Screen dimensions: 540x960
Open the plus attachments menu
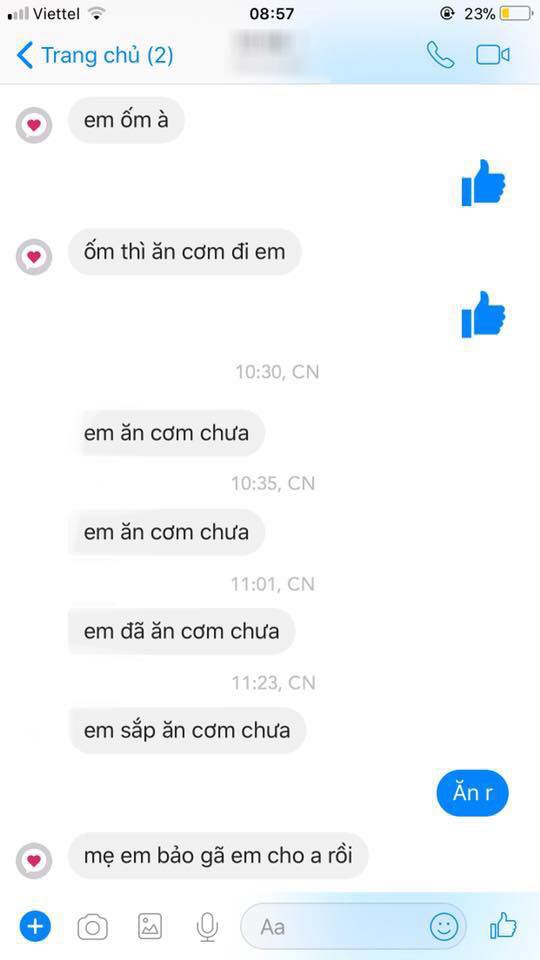pyautogui.click(x=36, y=927)
